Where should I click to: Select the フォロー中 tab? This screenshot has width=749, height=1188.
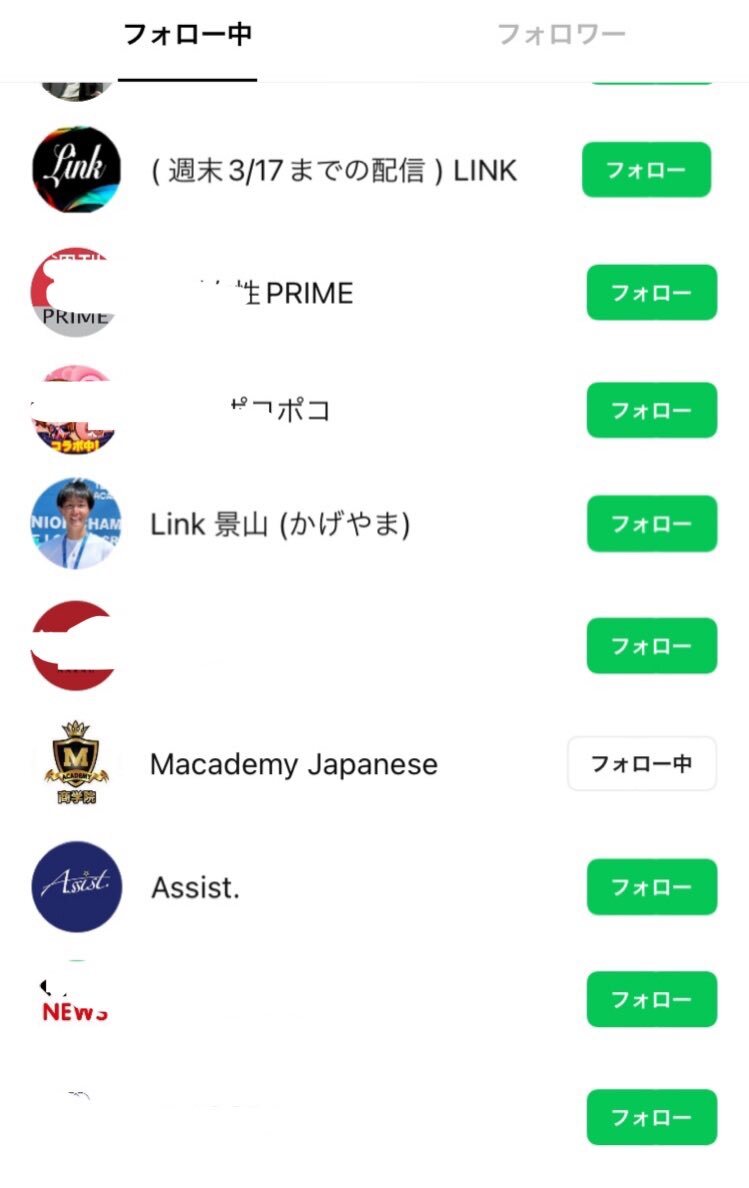(187, 35)
